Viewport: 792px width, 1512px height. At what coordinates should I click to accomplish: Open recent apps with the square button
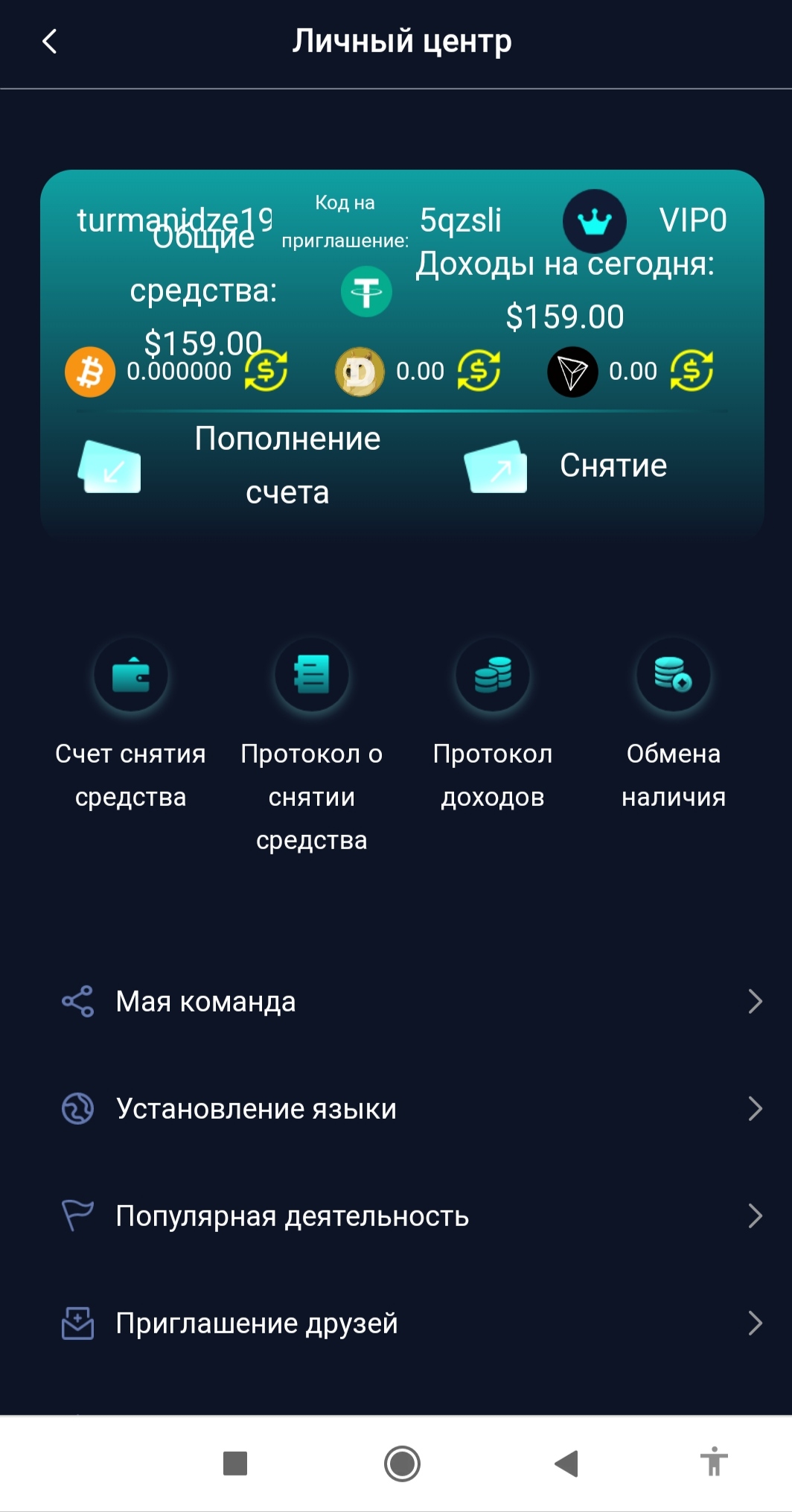tap(235, 1464)
